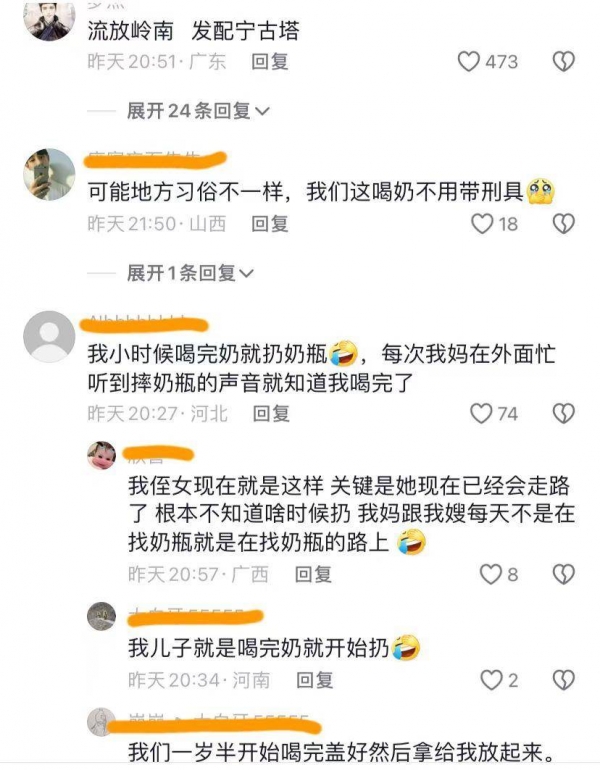Open the baby avatar of 广西 replier
Viewport: 600px width, 770px height.
[x=101, y=455]
